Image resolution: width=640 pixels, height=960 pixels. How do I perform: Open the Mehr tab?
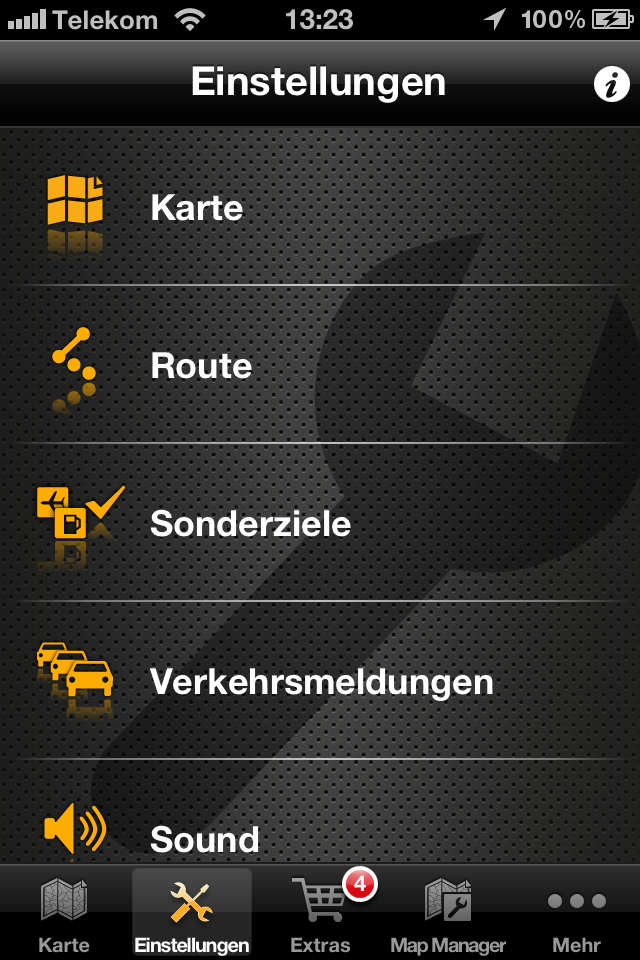click(576, 914)
